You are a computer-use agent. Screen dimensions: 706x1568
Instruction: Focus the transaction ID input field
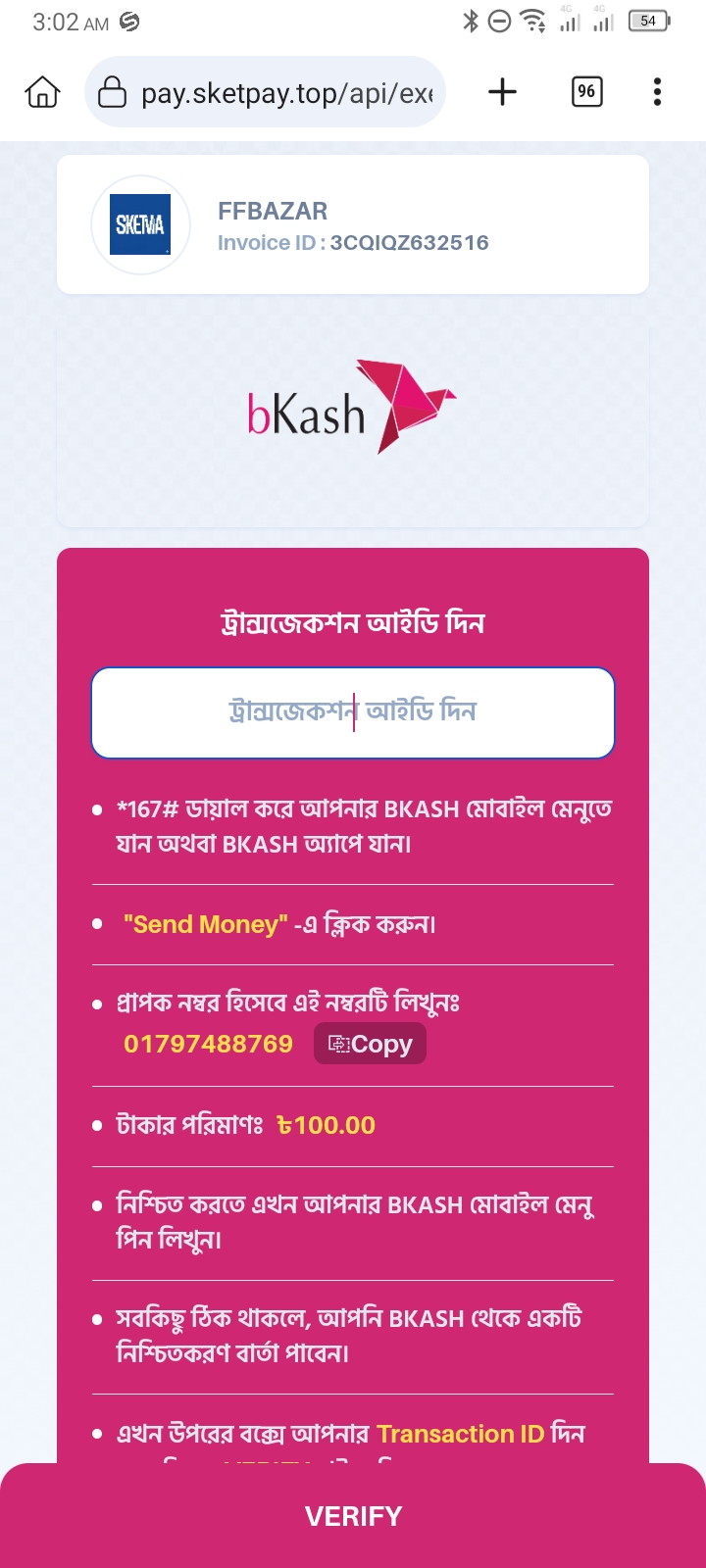(x=353, y=712)
